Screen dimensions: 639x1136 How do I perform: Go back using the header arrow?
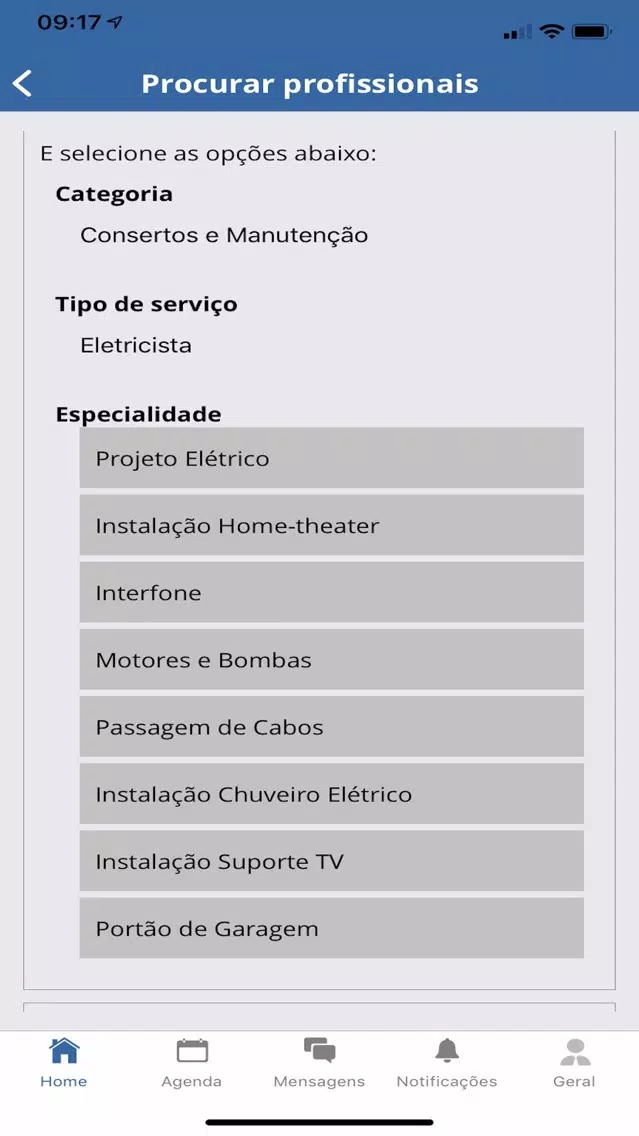click(22, 83)
